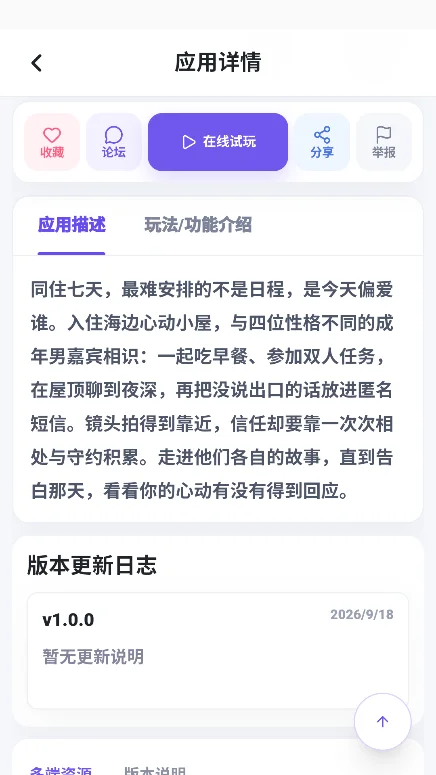Go back from the 应用详情 page

[x=37, y=63]
